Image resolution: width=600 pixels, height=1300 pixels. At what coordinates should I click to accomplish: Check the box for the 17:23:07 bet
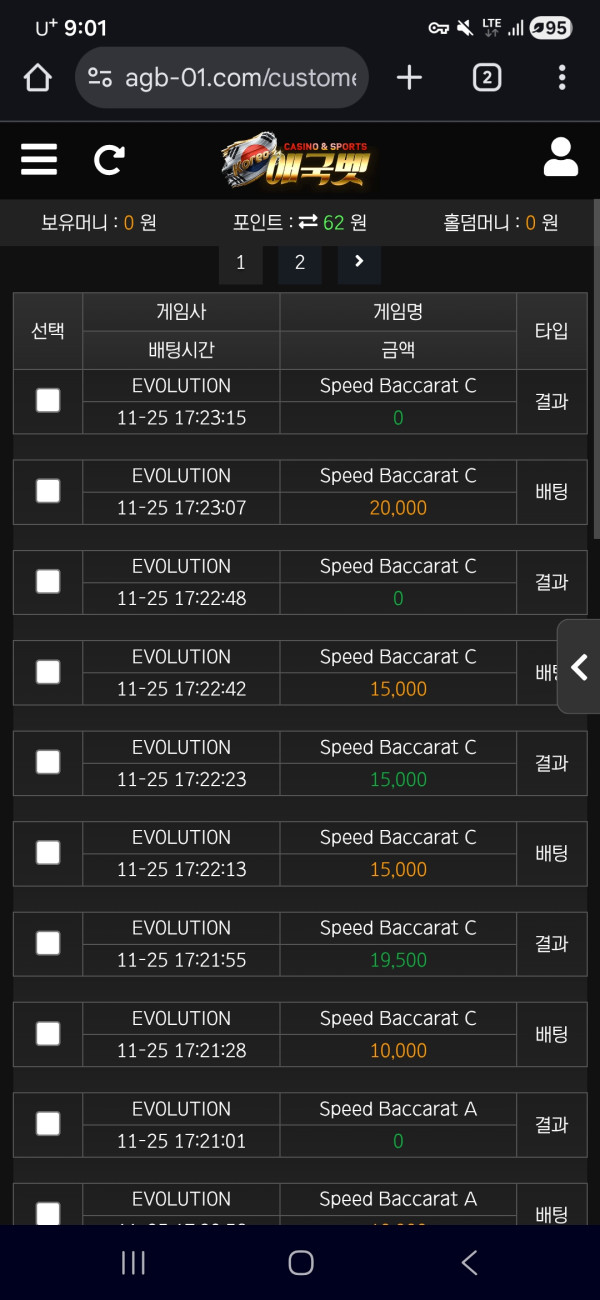pyautogui.click(x=48, y=491)
